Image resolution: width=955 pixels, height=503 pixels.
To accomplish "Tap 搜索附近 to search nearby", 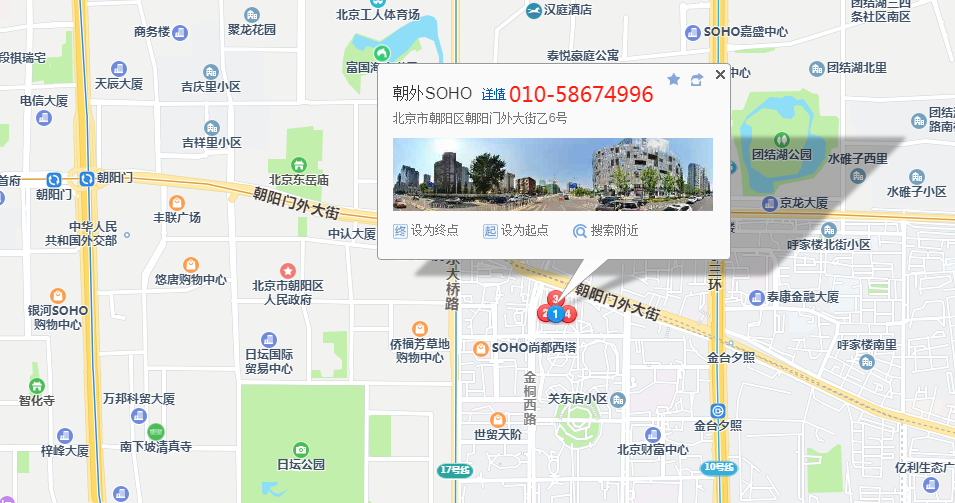I will 605,230.
